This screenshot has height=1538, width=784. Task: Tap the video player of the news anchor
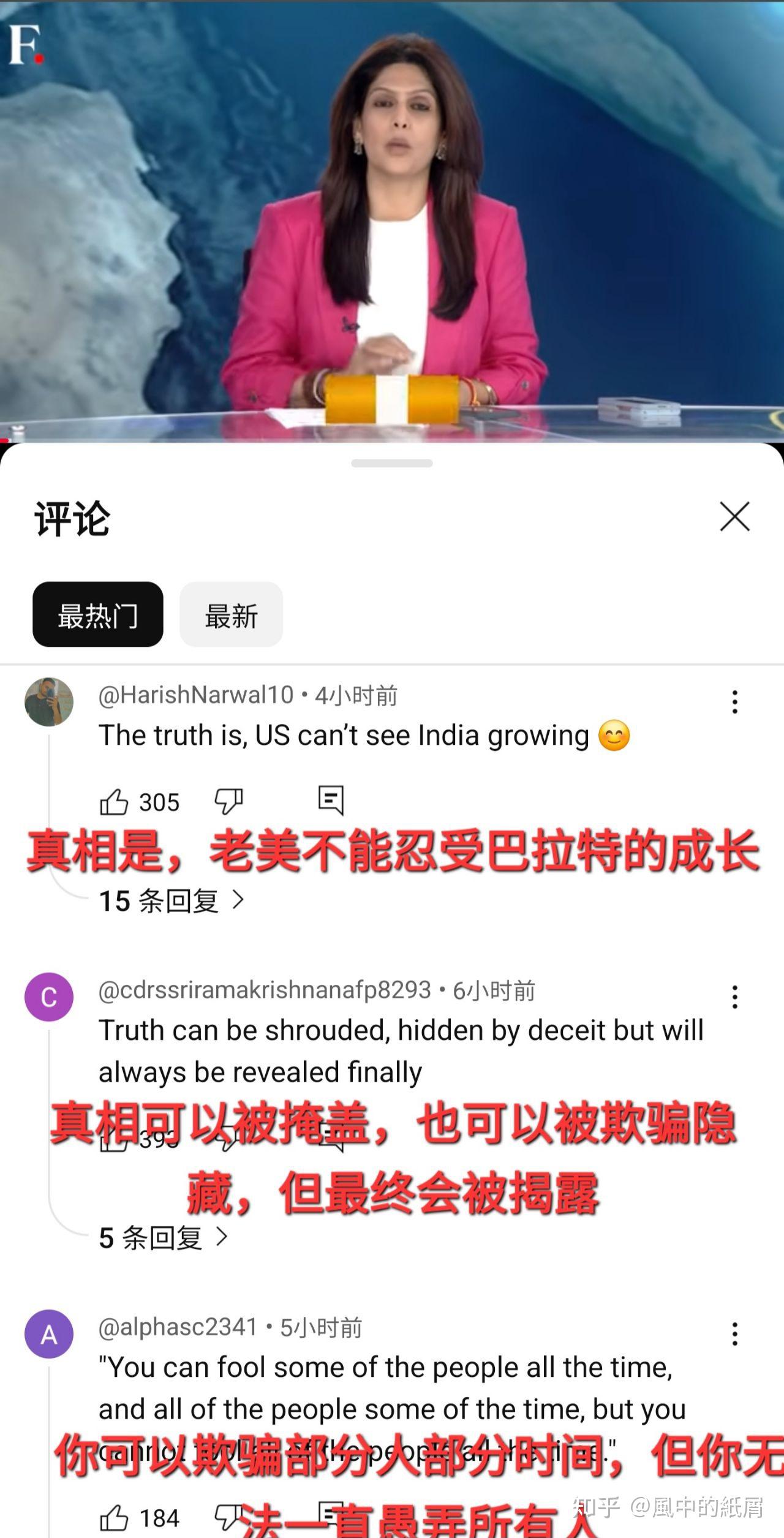pos(392,221)
